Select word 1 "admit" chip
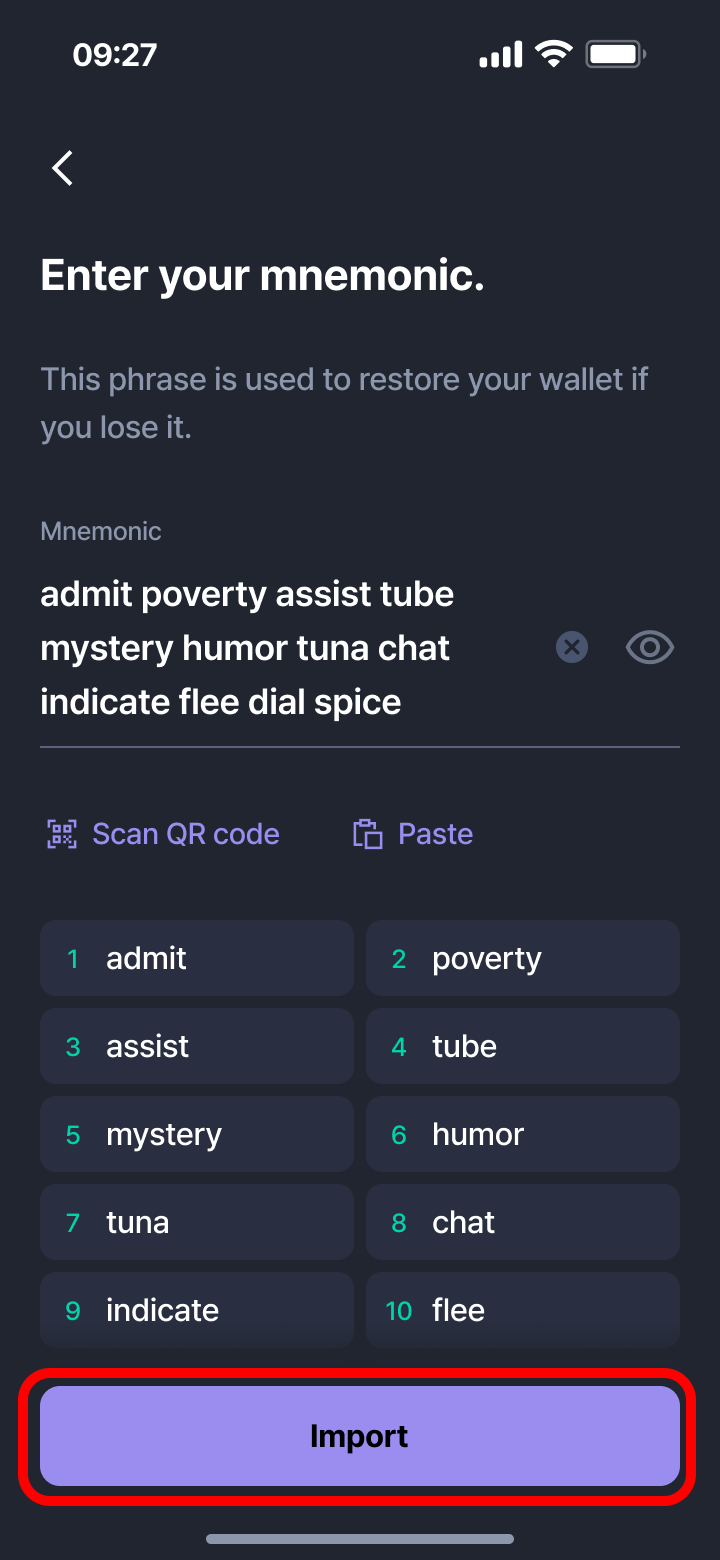720x1560 pixels. click(x=197, y=958)
